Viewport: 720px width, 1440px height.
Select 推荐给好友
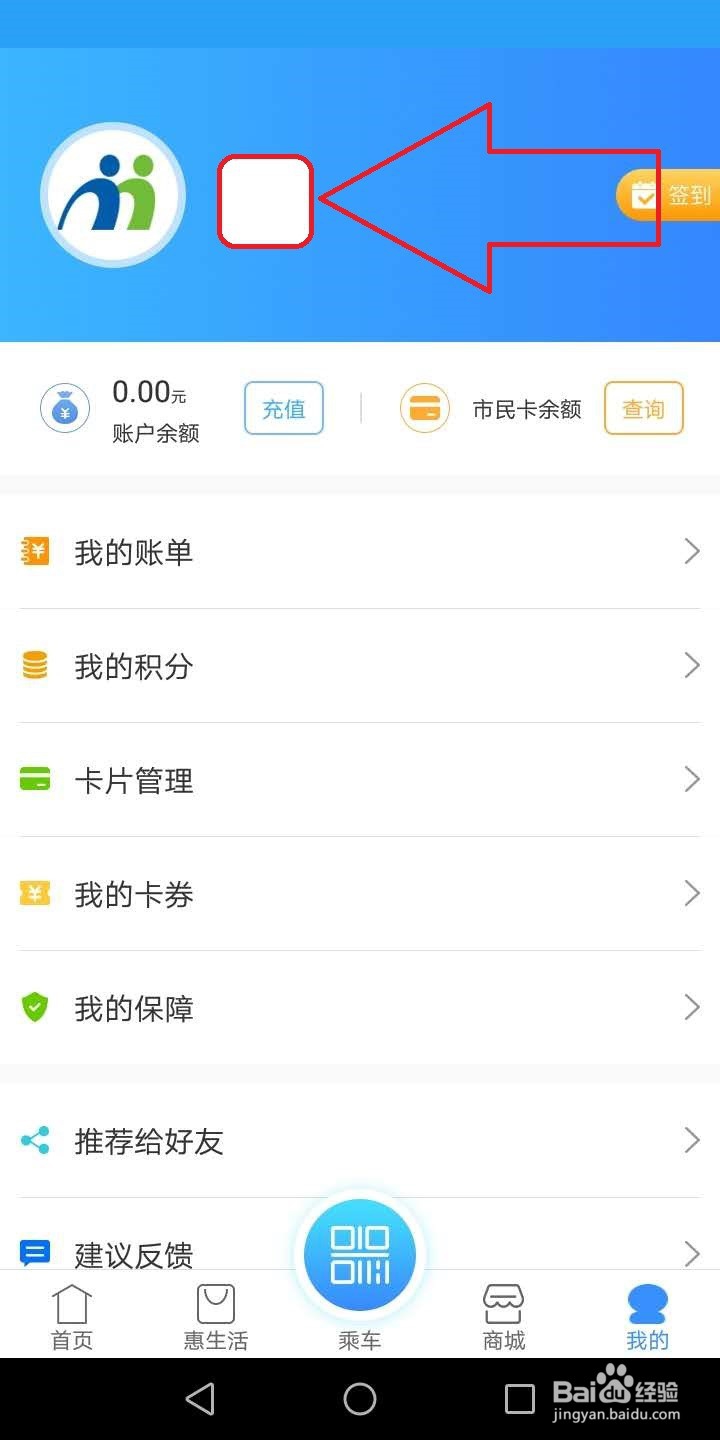tap(360, 1141)
